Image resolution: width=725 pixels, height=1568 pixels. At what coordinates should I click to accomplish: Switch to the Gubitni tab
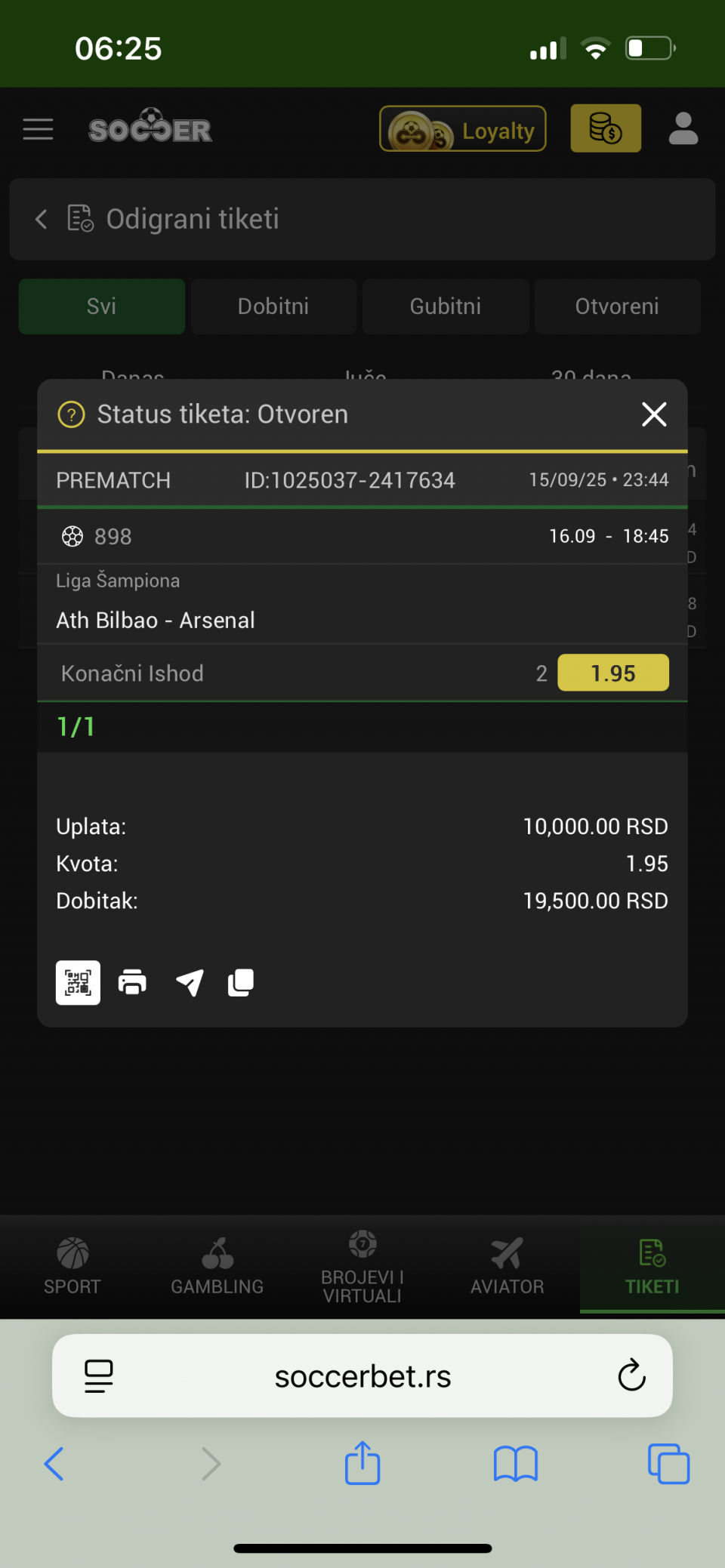point(446,307)
